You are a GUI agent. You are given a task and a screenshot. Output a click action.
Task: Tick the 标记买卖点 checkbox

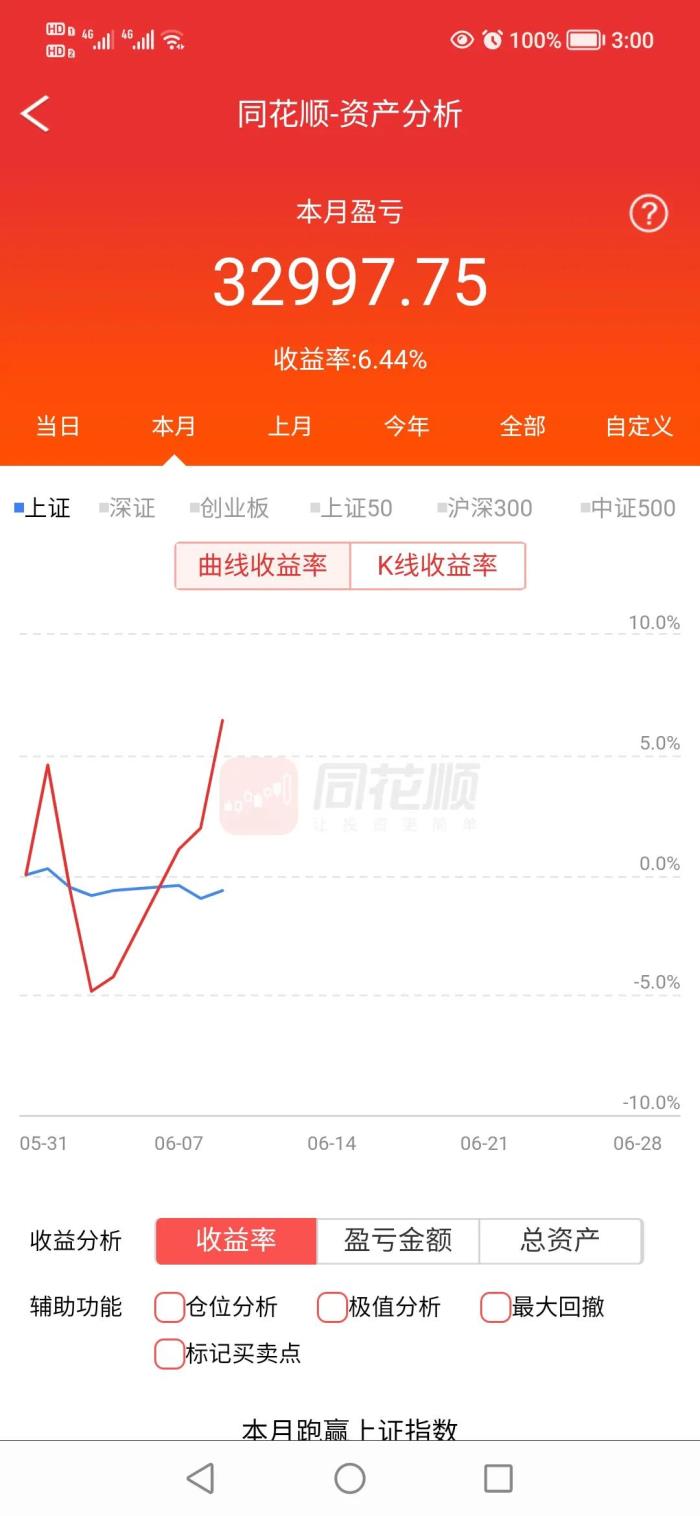coord(170,1354)
